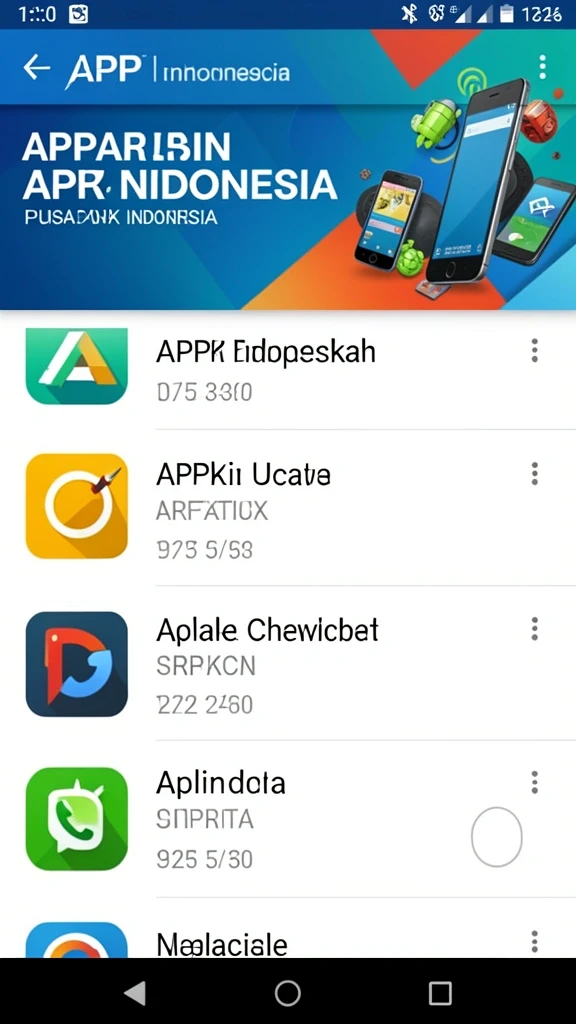Go to the home screen

287,993
